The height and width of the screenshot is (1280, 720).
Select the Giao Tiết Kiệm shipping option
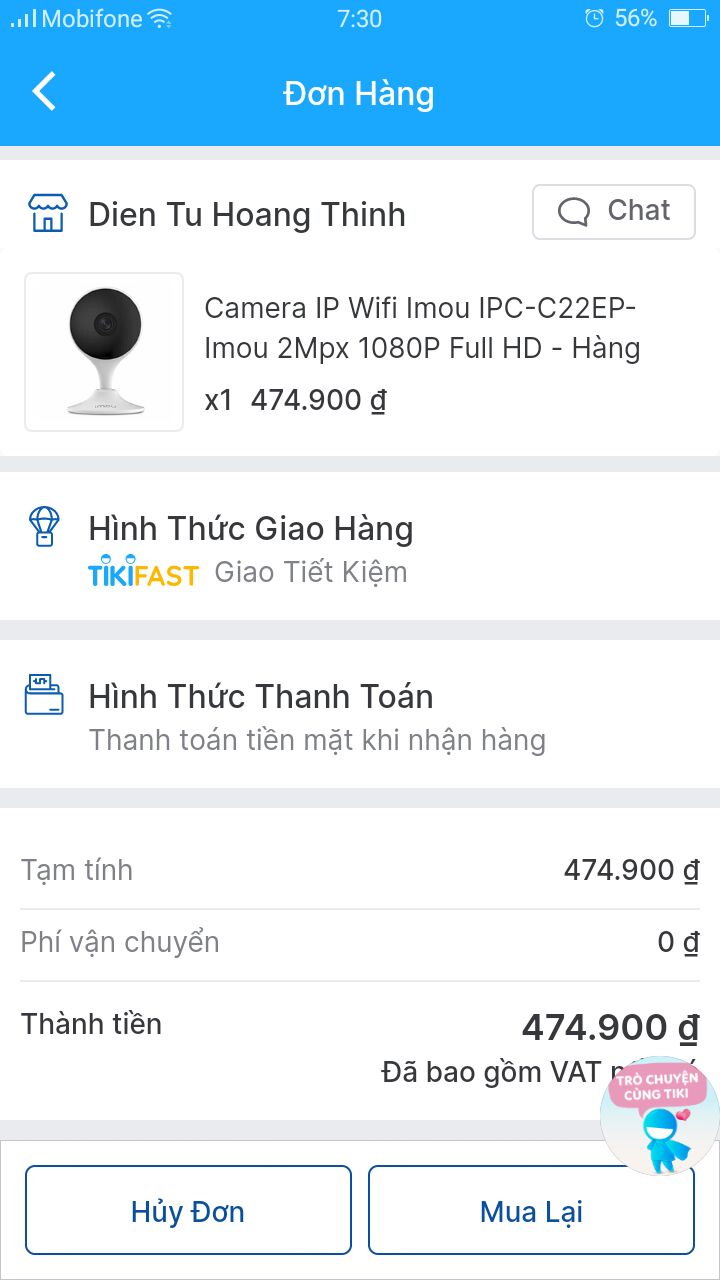[308, 571]
